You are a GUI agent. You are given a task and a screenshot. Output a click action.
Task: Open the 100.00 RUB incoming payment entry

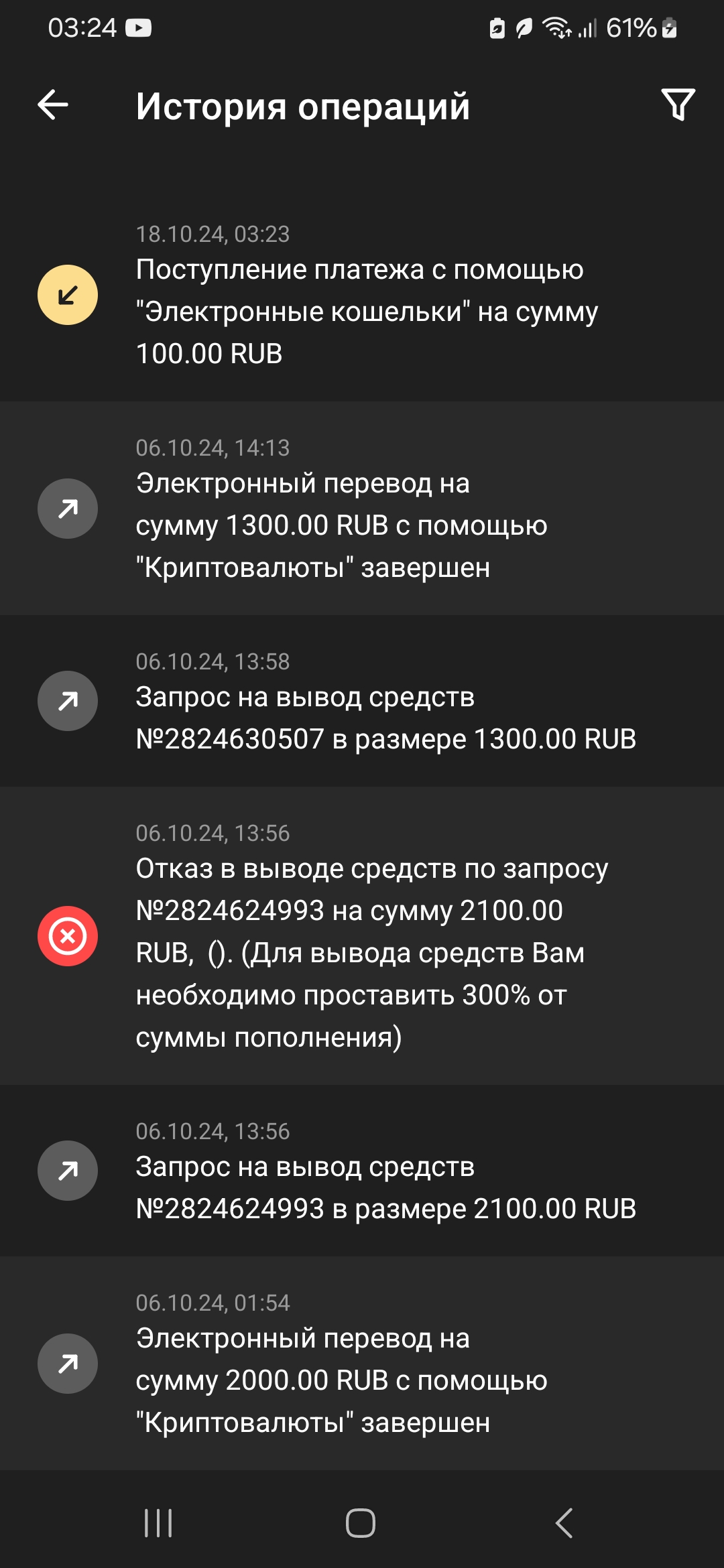click(x=362, y=295)
